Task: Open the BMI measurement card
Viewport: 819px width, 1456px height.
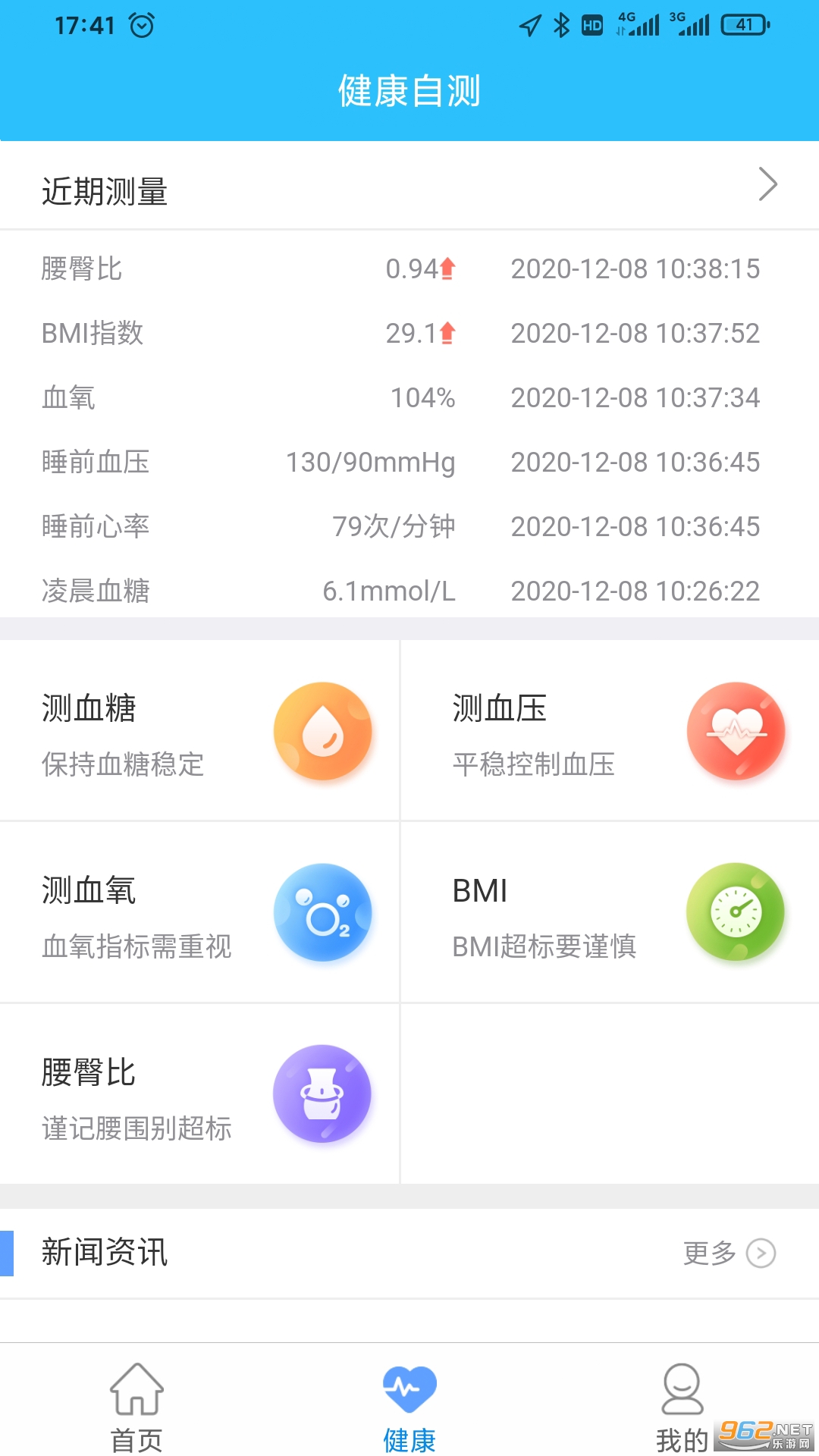Action: pyautogui.click(x=610, y=913)
